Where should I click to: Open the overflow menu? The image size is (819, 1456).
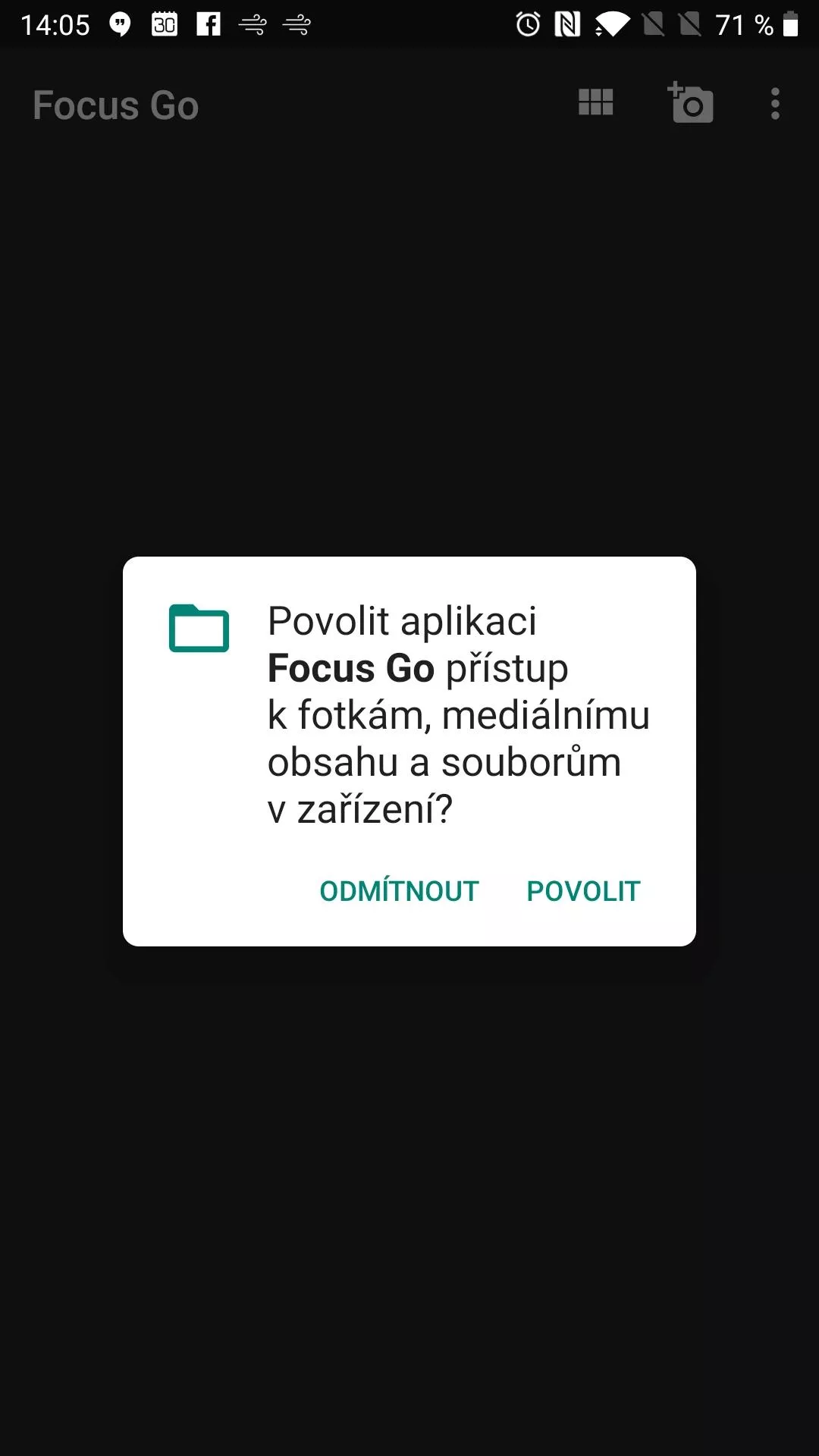click(x=775, y=104)
